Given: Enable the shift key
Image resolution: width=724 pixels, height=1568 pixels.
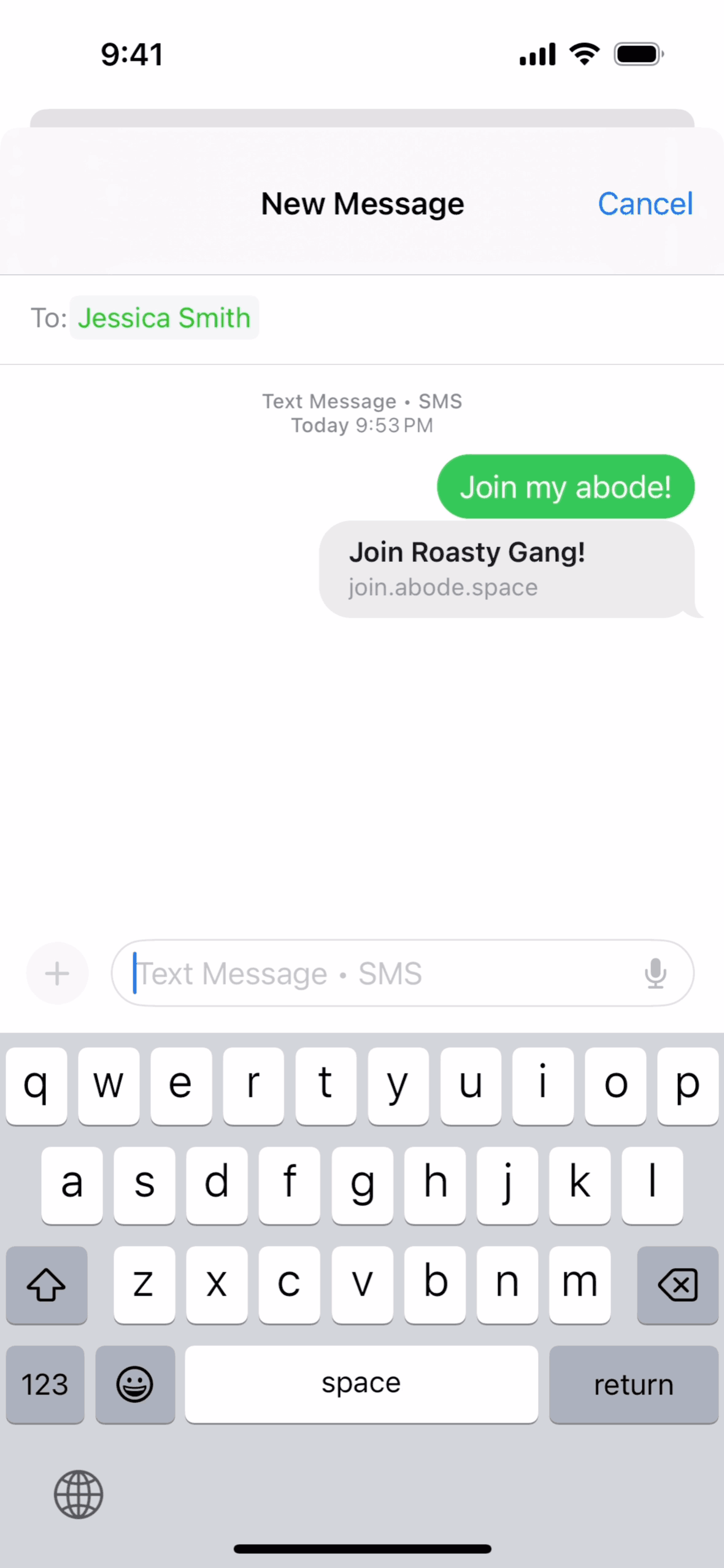Looking at the screenshot, I should pos(47,1285).
